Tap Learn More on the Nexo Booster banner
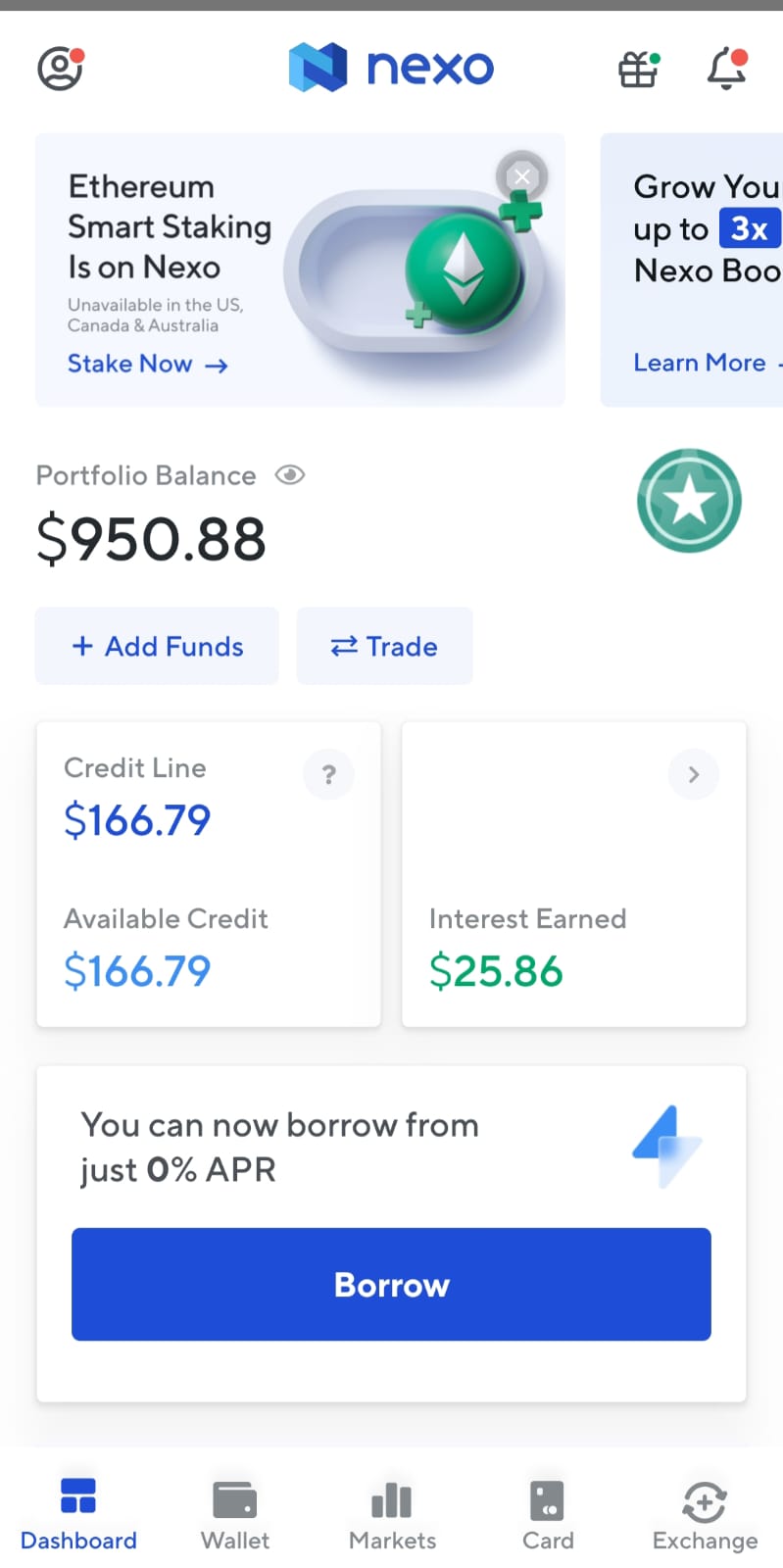The width and height of the screenshot is (783, 1568). pyautogui.click(x=700, y=363)
